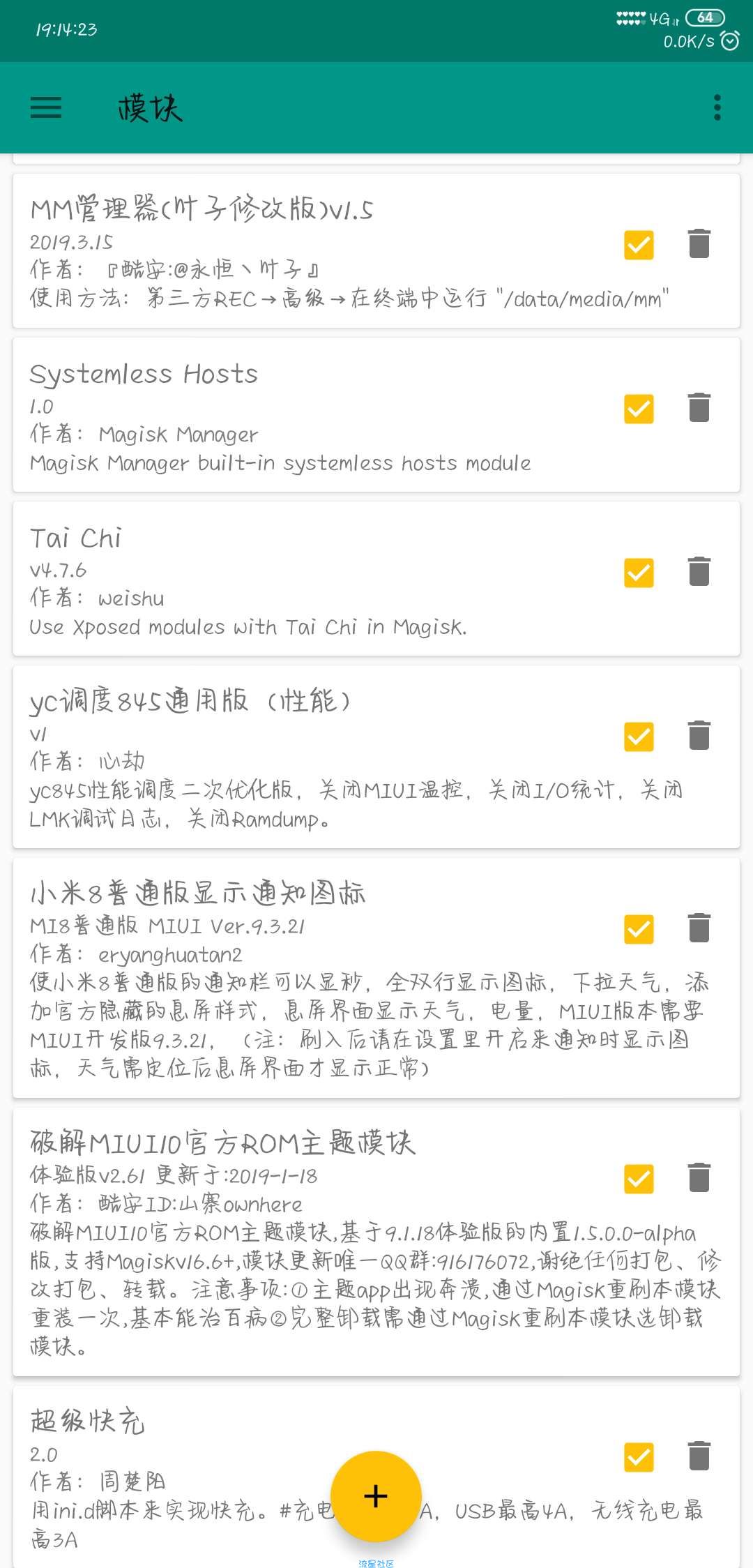Delete the yc调度845通用版 module
Screen dimensions: 753x1568
pos(699,735)
